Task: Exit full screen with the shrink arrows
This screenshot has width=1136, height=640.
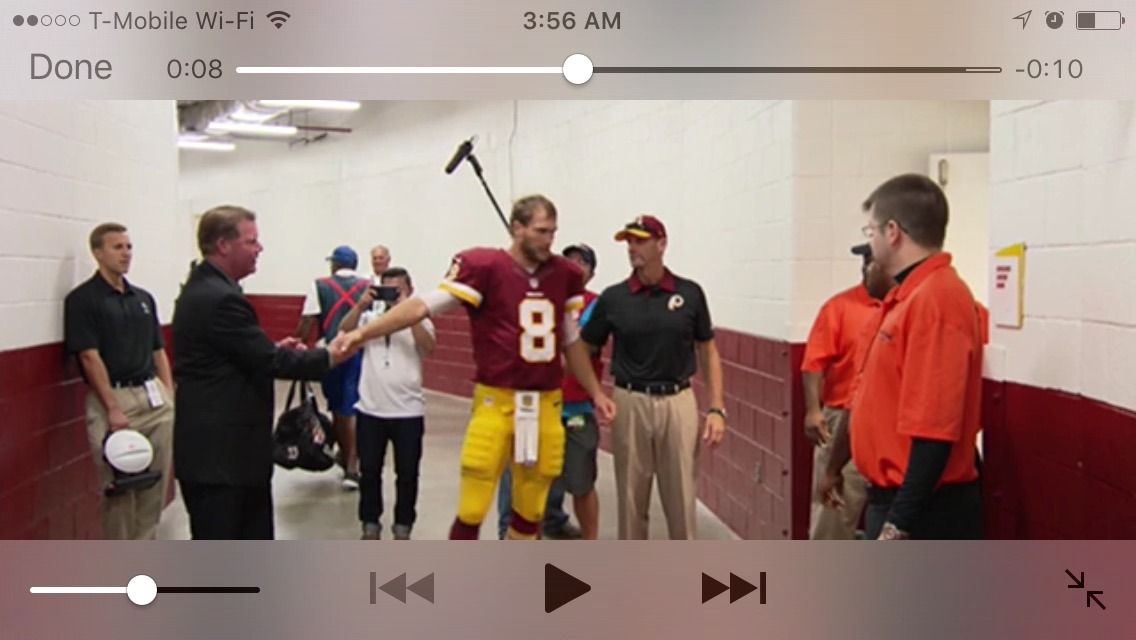Action: (x=1085, y=589)
